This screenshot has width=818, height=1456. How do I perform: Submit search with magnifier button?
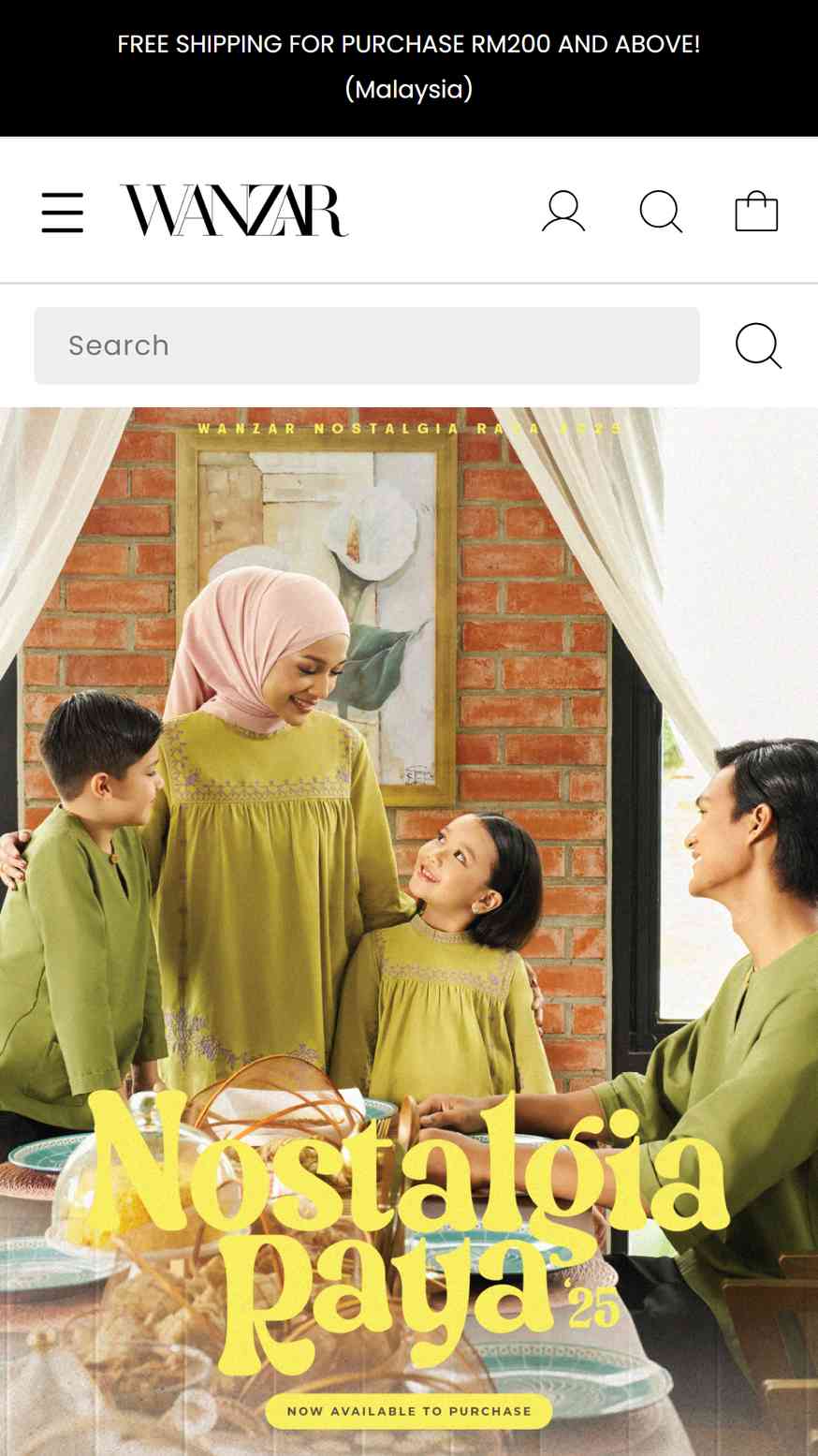[758, 346]
